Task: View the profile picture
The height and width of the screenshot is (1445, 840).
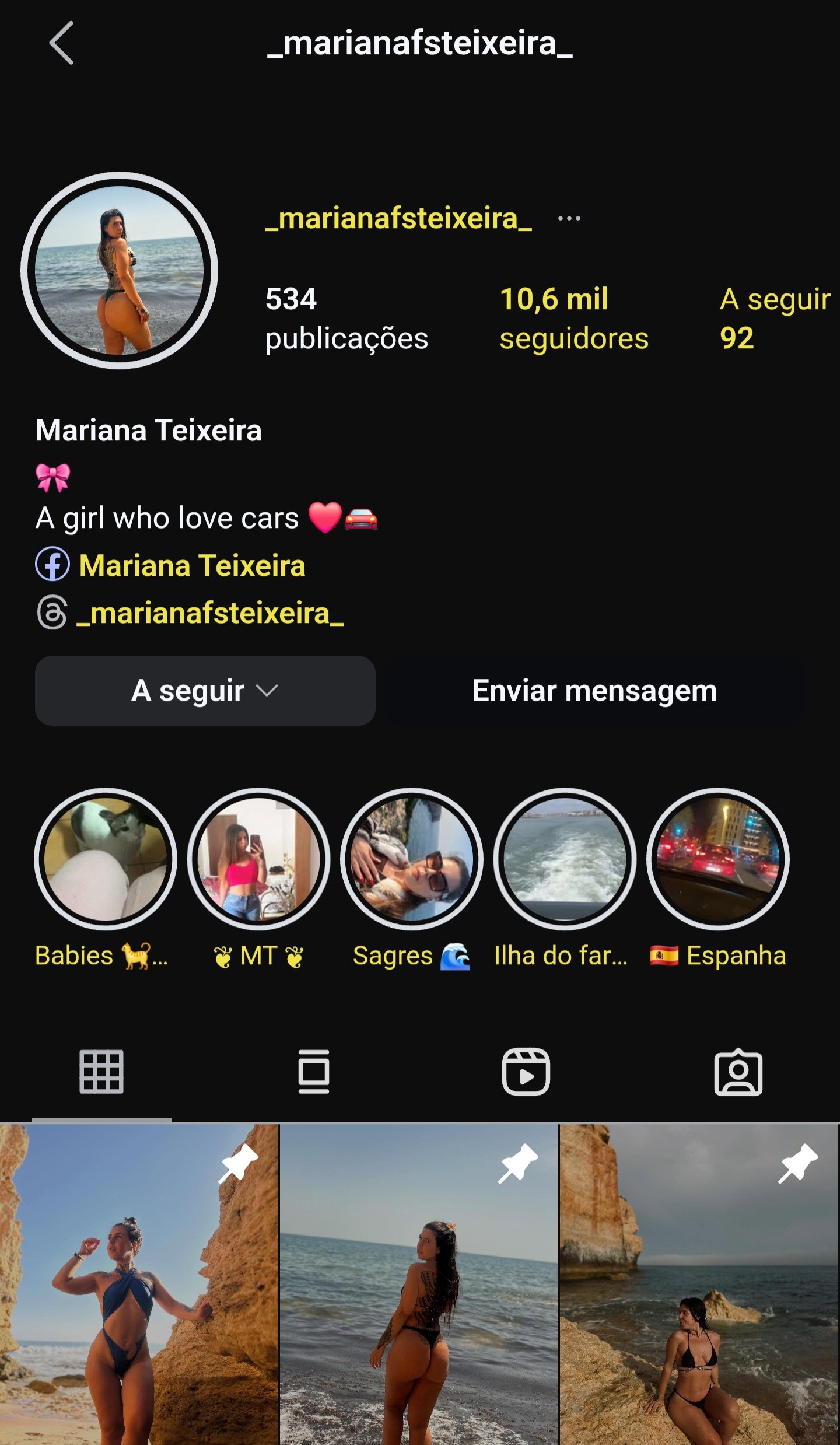Action: (120, 270)
